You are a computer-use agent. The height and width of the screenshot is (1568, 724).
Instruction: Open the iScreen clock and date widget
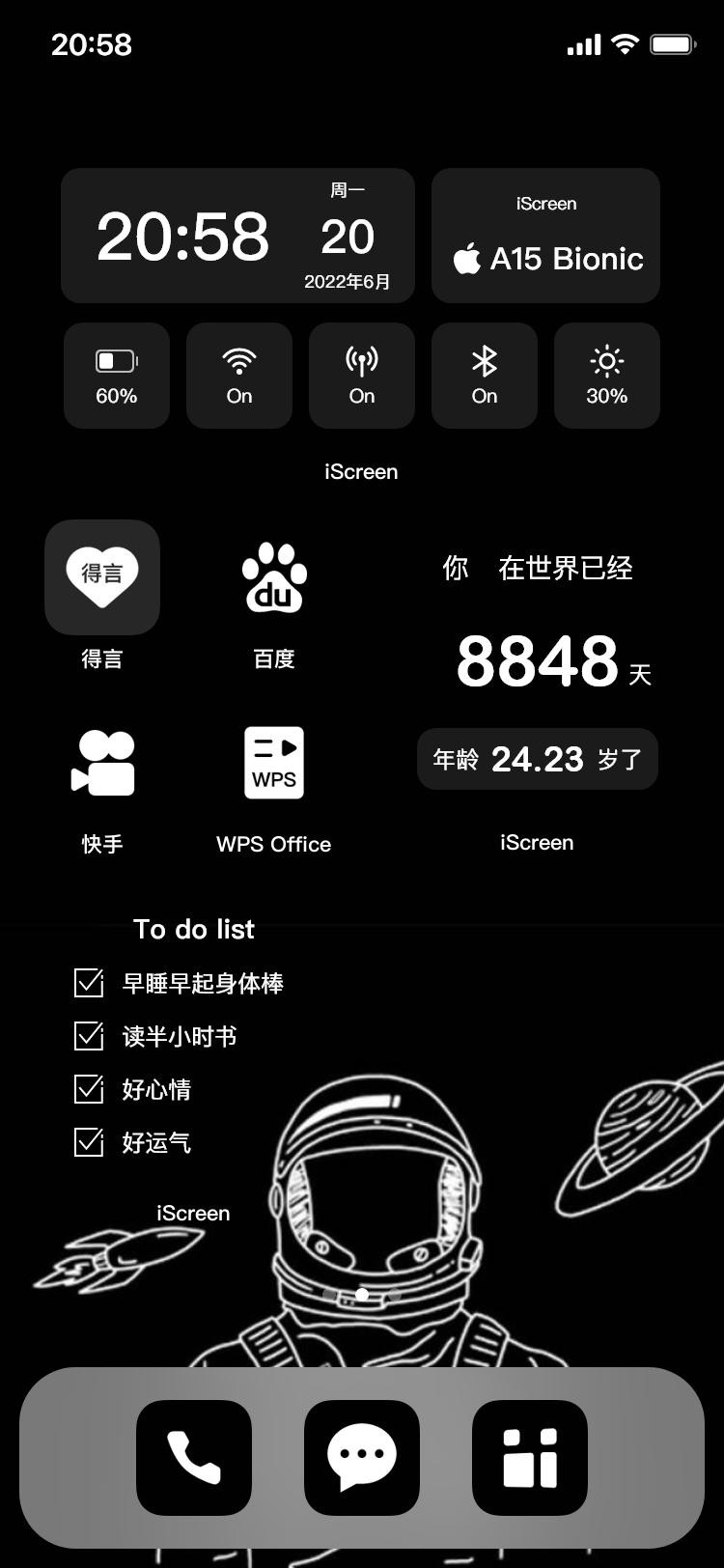(237, 237)
